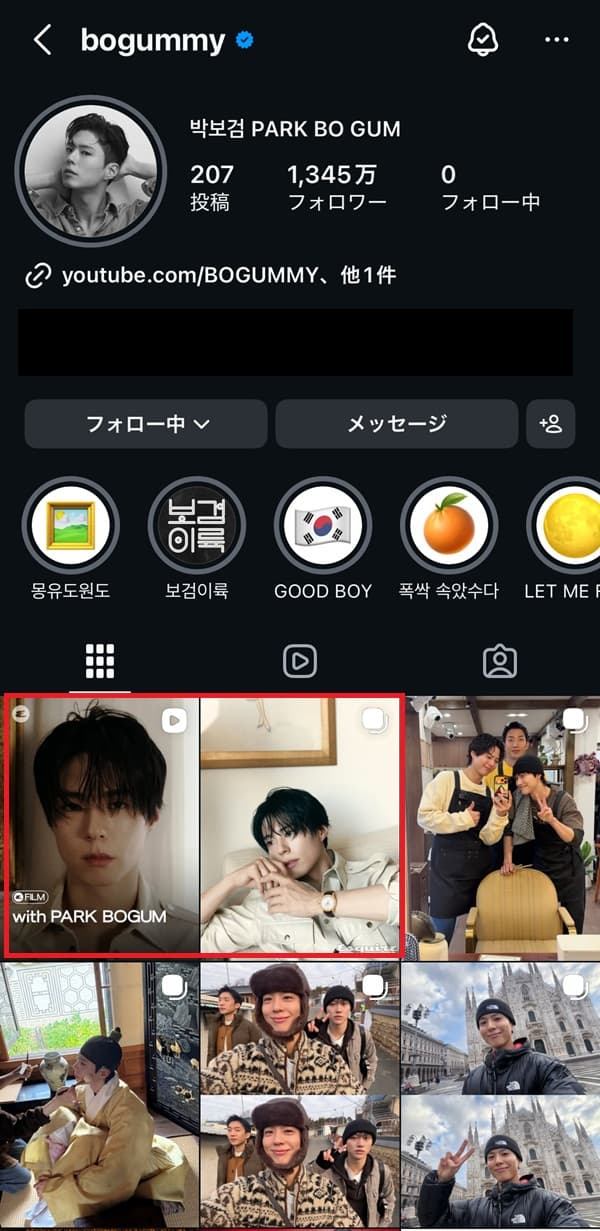Switch to the tagged photos tab
The height and width of the screenshot is (1231, 600).
coord(500,661)
